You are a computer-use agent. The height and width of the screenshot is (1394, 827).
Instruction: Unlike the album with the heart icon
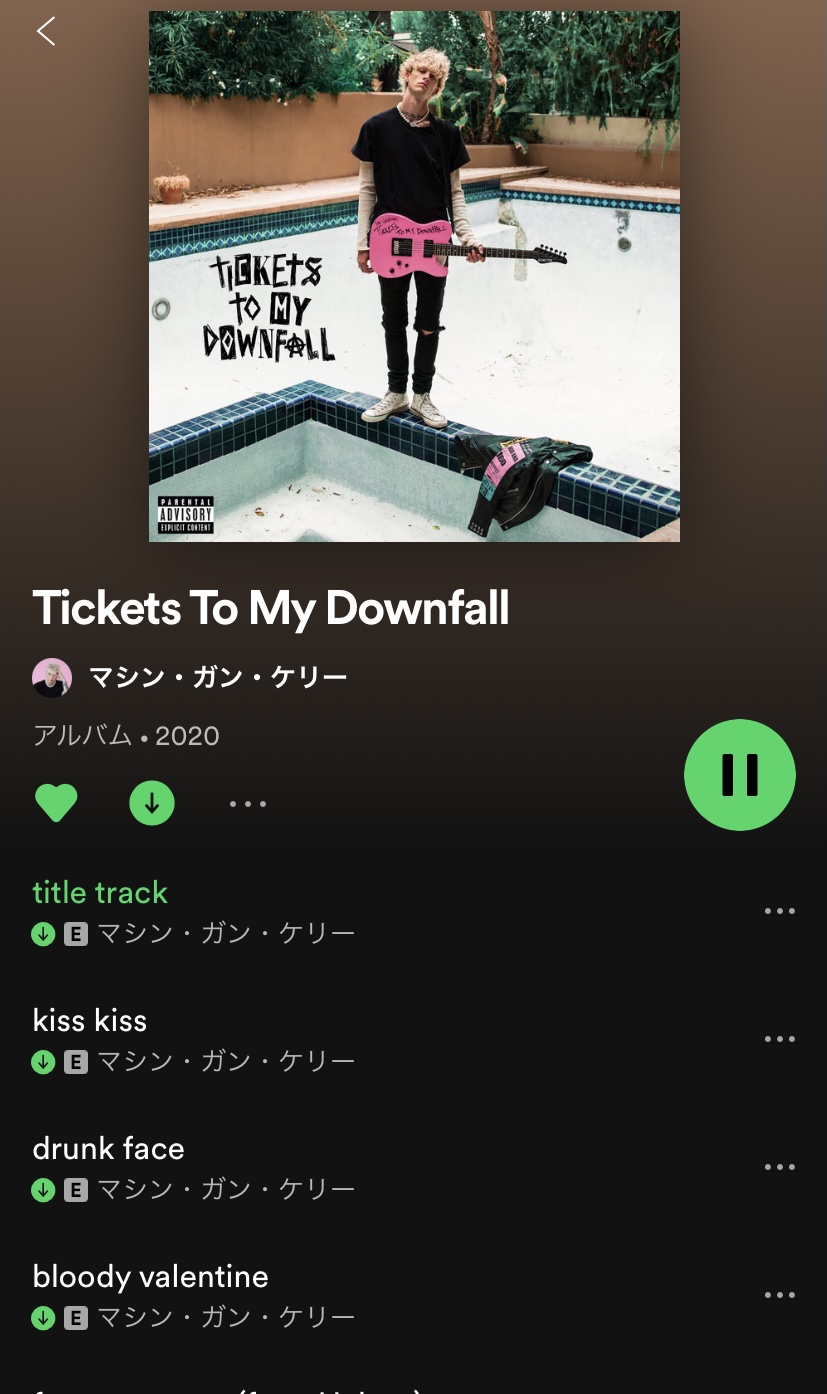56,803
